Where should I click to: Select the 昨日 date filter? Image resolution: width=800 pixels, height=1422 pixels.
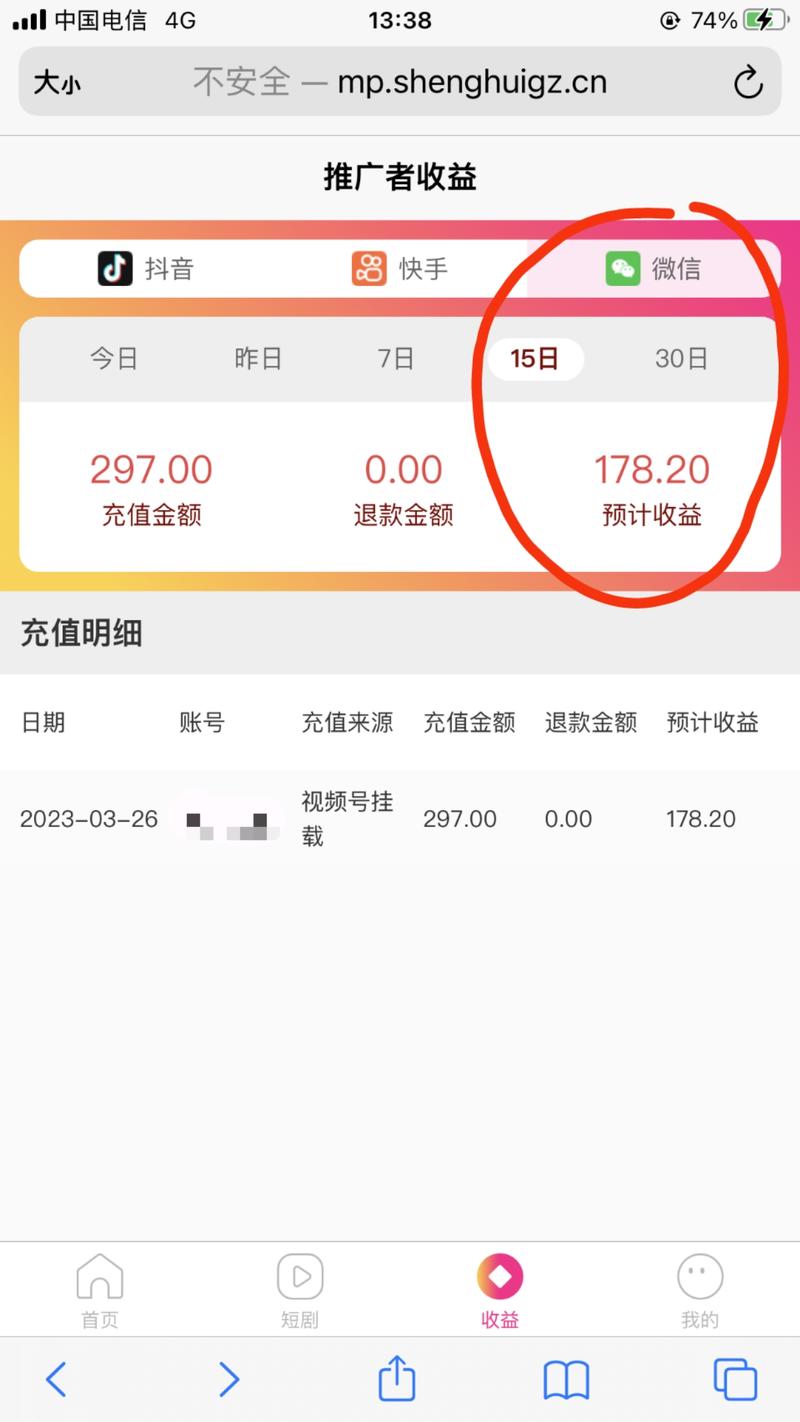pyautogui.click(x=258, y=358)
